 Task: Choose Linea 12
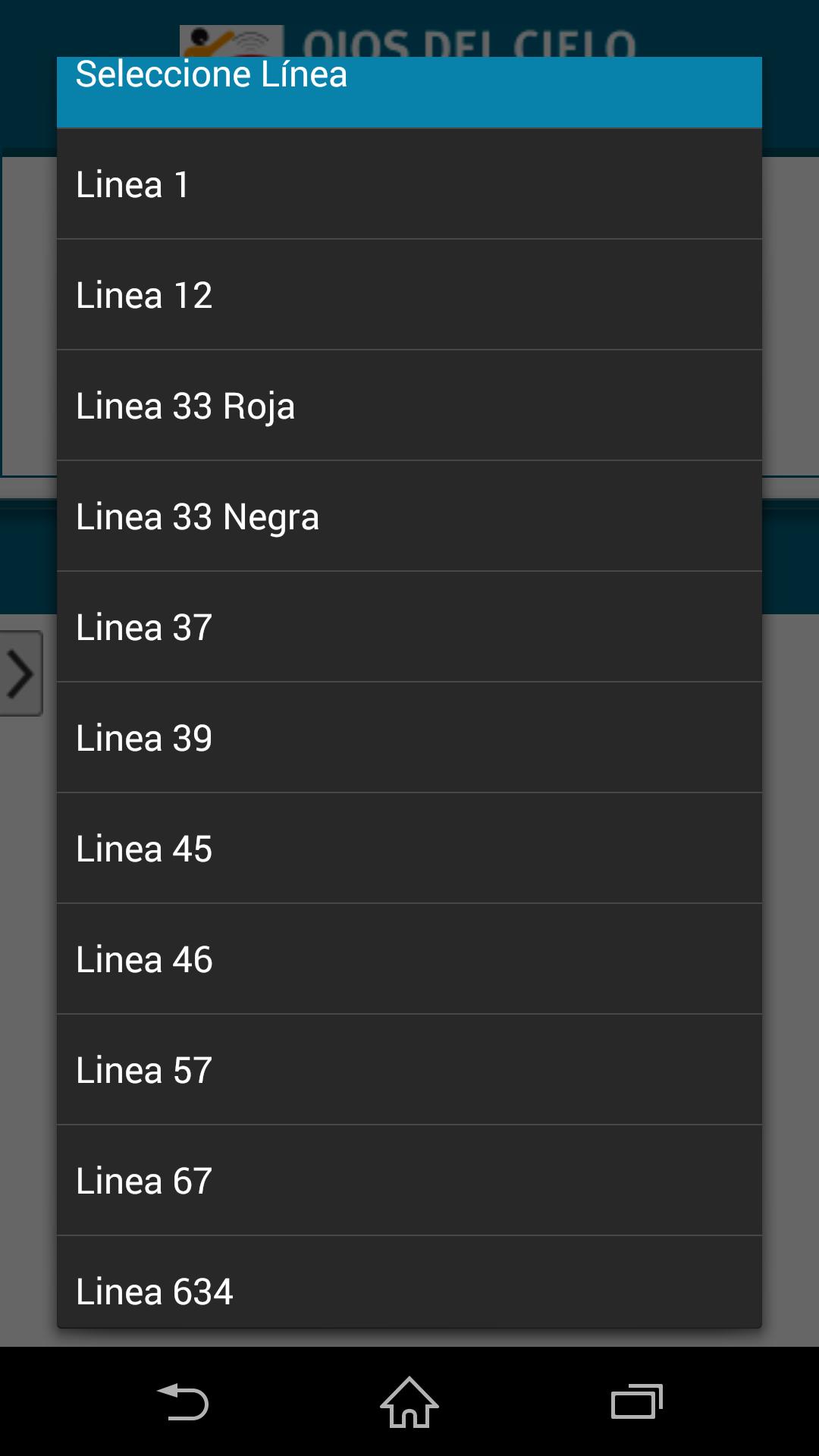tap(409, 295)
